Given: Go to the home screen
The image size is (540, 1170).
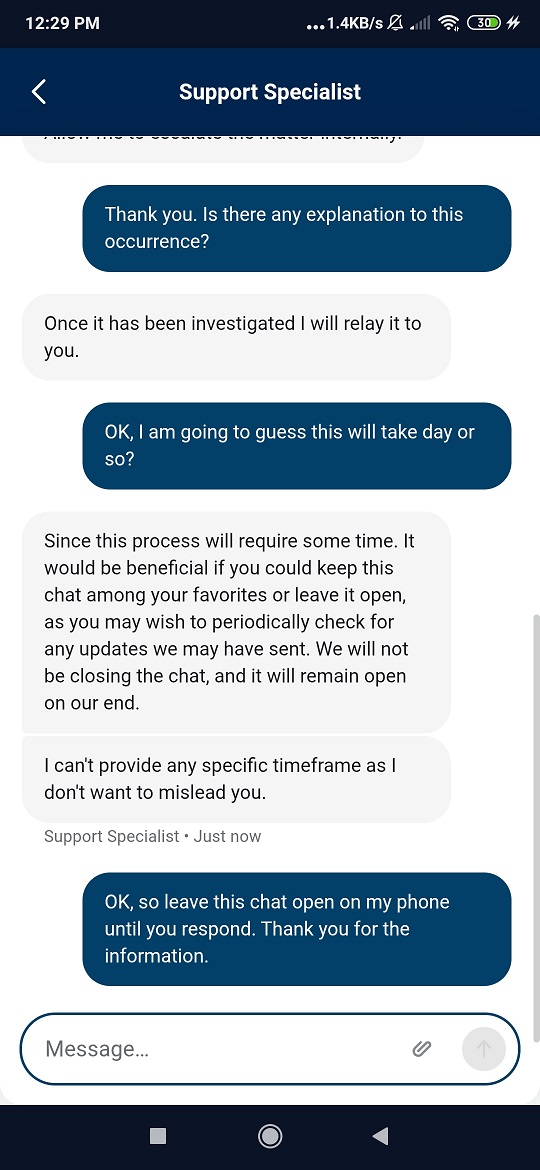Looking at the screenshot, I should point(270,1136).
